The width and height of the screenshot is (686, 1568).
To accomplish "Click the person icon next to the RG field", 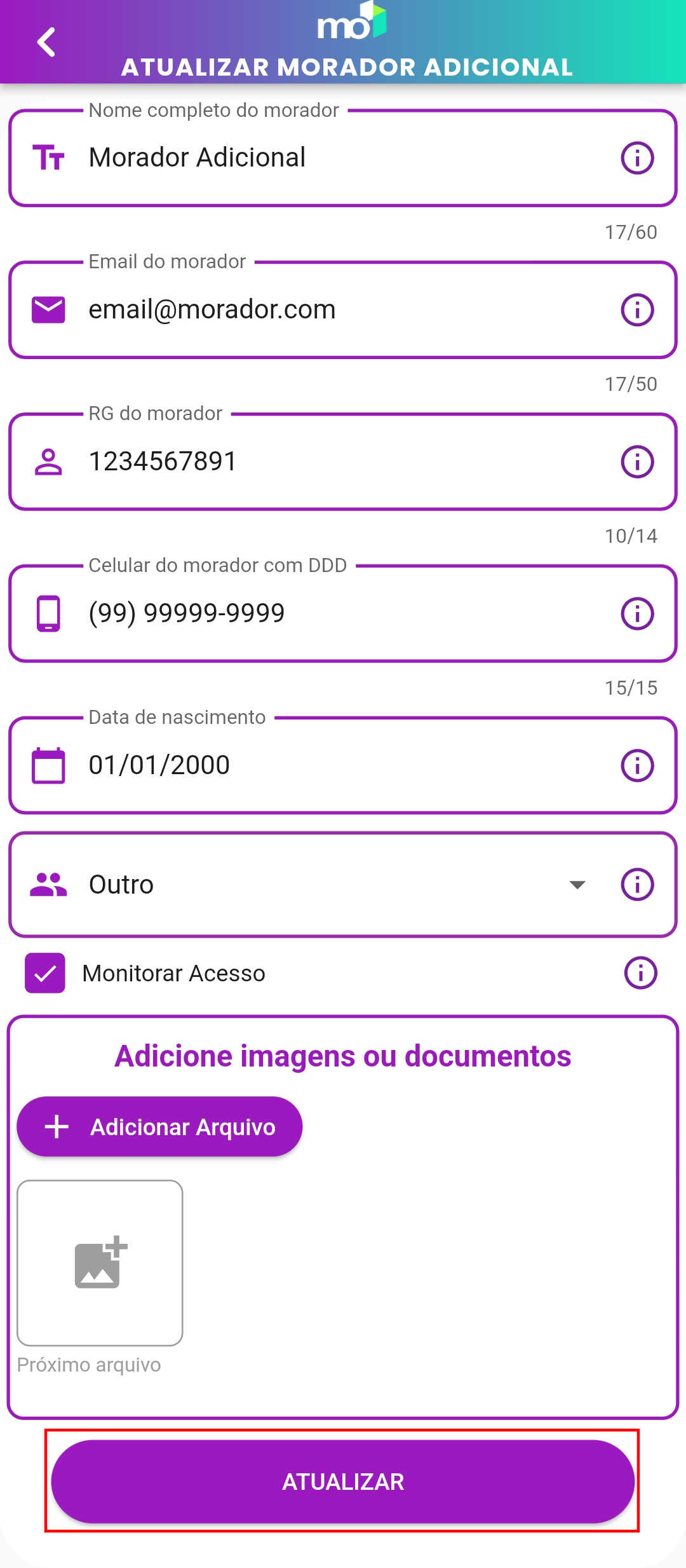I will pyautogui.click(x=48, y=461).
